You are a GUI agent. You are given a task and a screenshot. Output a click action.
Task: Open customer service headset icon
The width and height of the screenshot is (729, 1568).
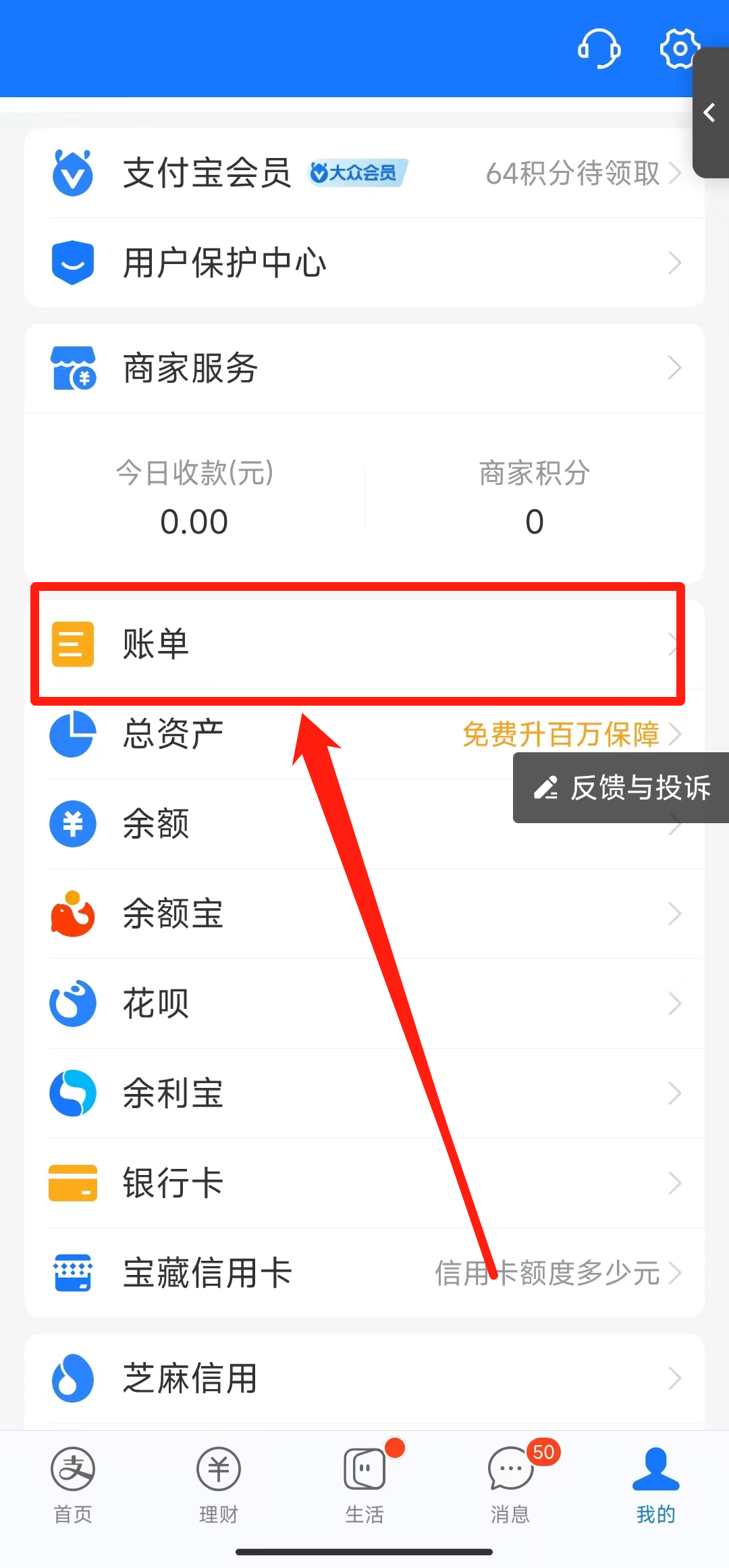point(599,49)
